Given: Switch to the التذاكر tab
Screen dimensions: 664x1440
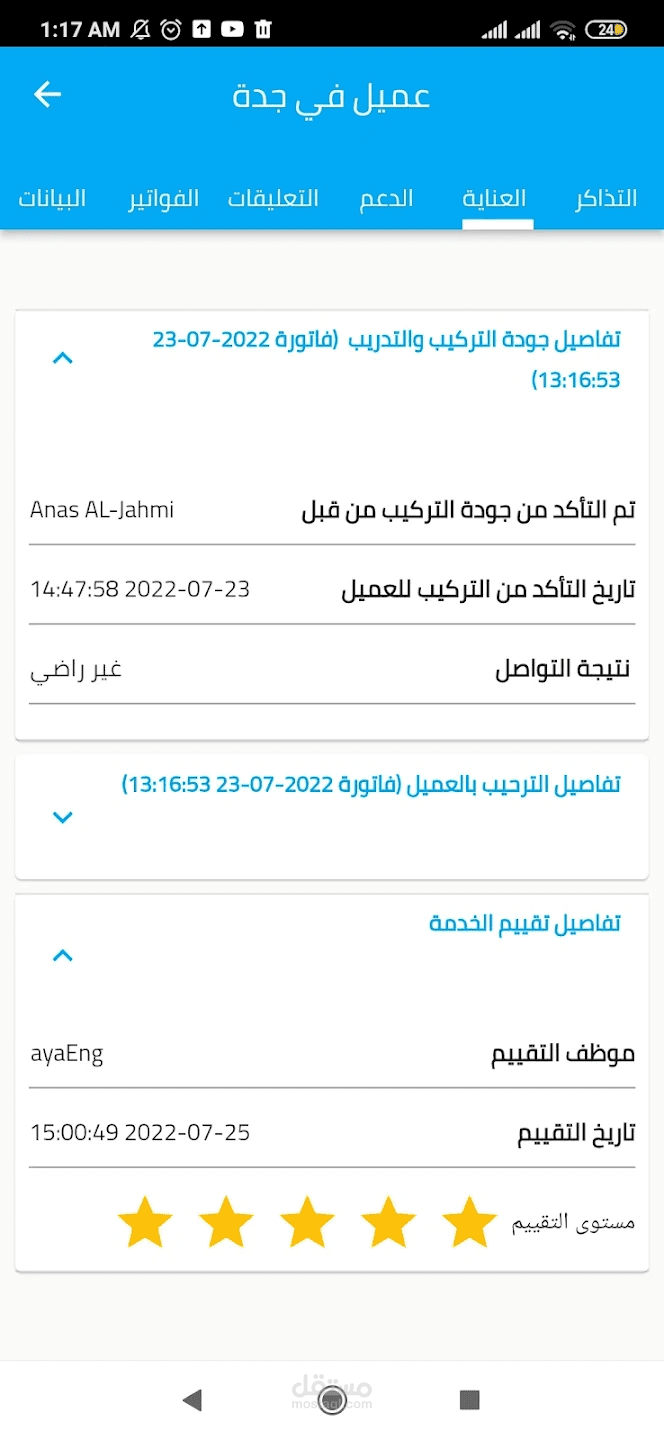Looking at the screenshot, I should pos(605,198).
